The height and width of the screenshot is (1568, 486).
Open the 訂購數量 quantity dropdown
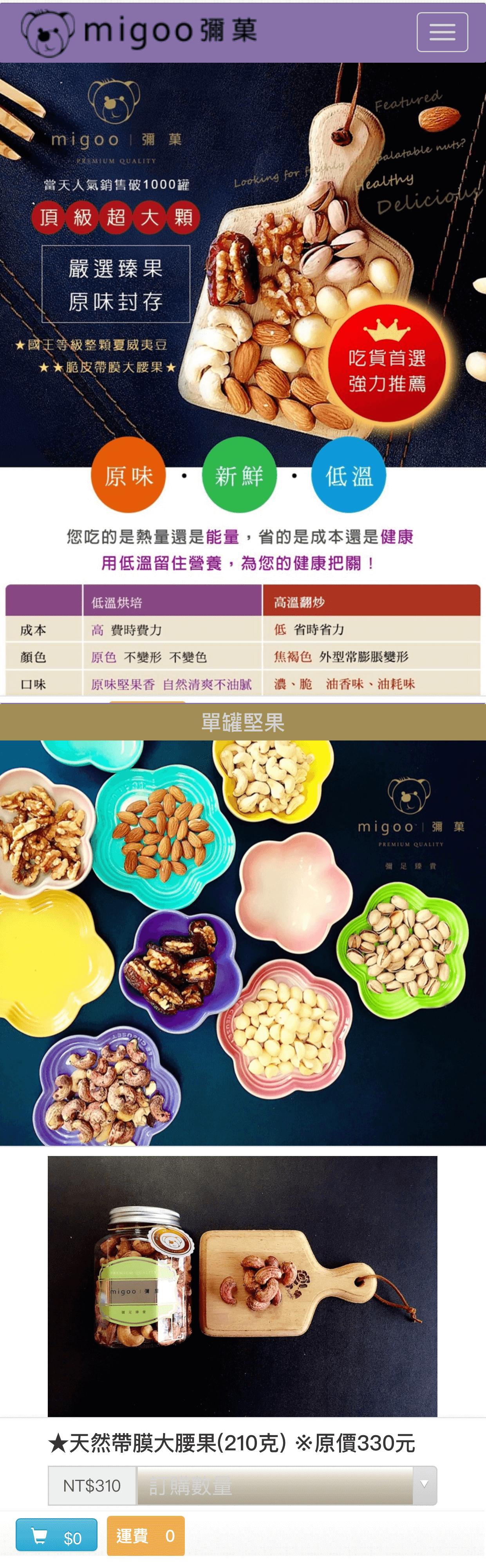[x=287, y=1485]
